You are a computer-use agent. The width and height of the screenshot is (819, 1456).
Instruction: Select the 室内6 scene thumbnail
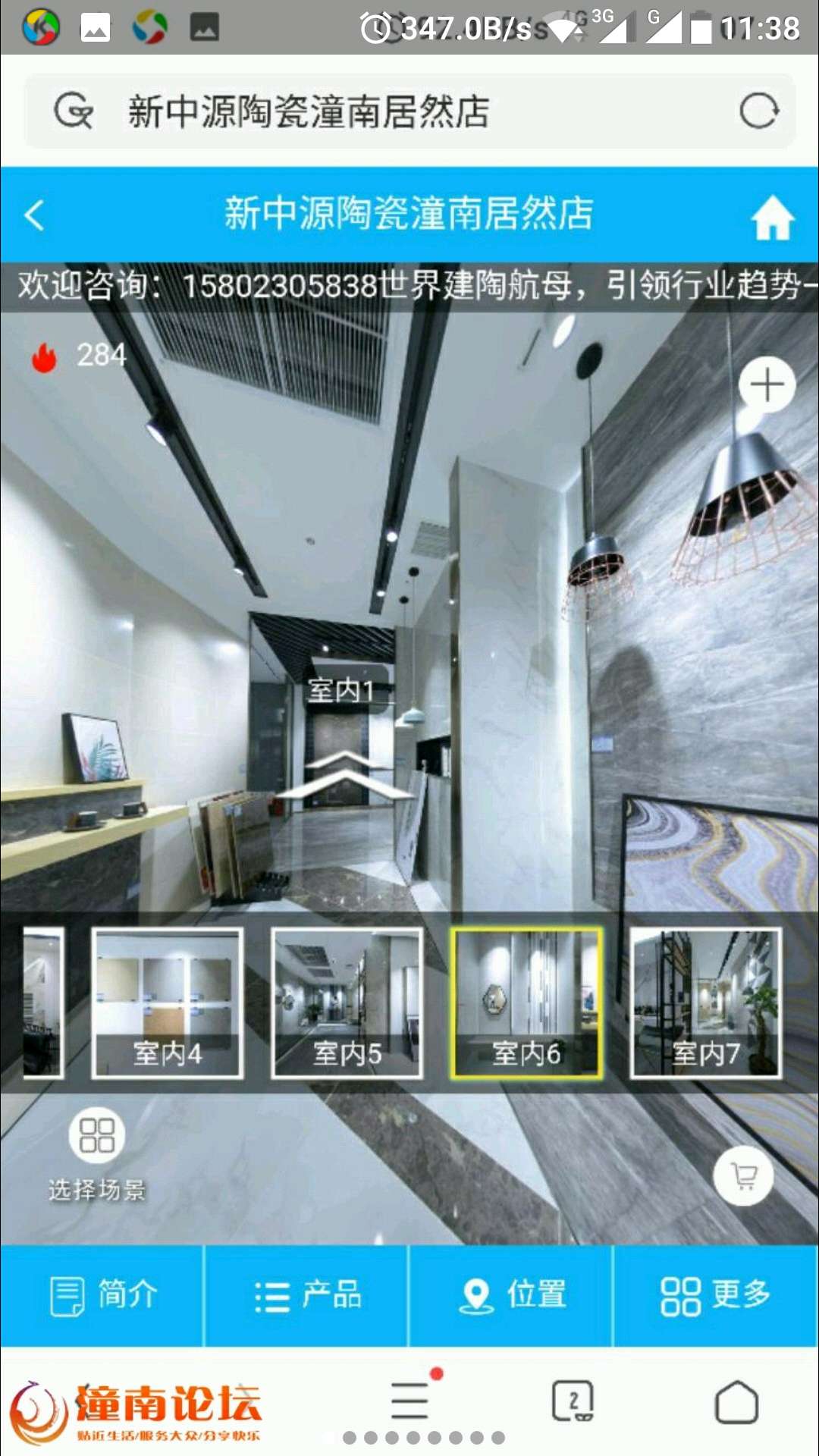tap(526, 1003)
